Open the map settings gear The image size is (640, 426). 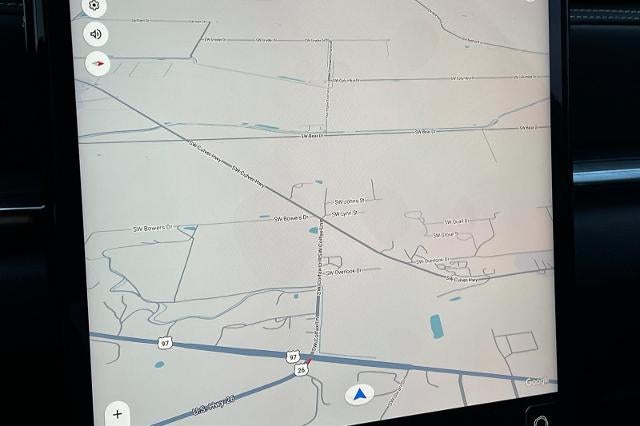[94, 5]
